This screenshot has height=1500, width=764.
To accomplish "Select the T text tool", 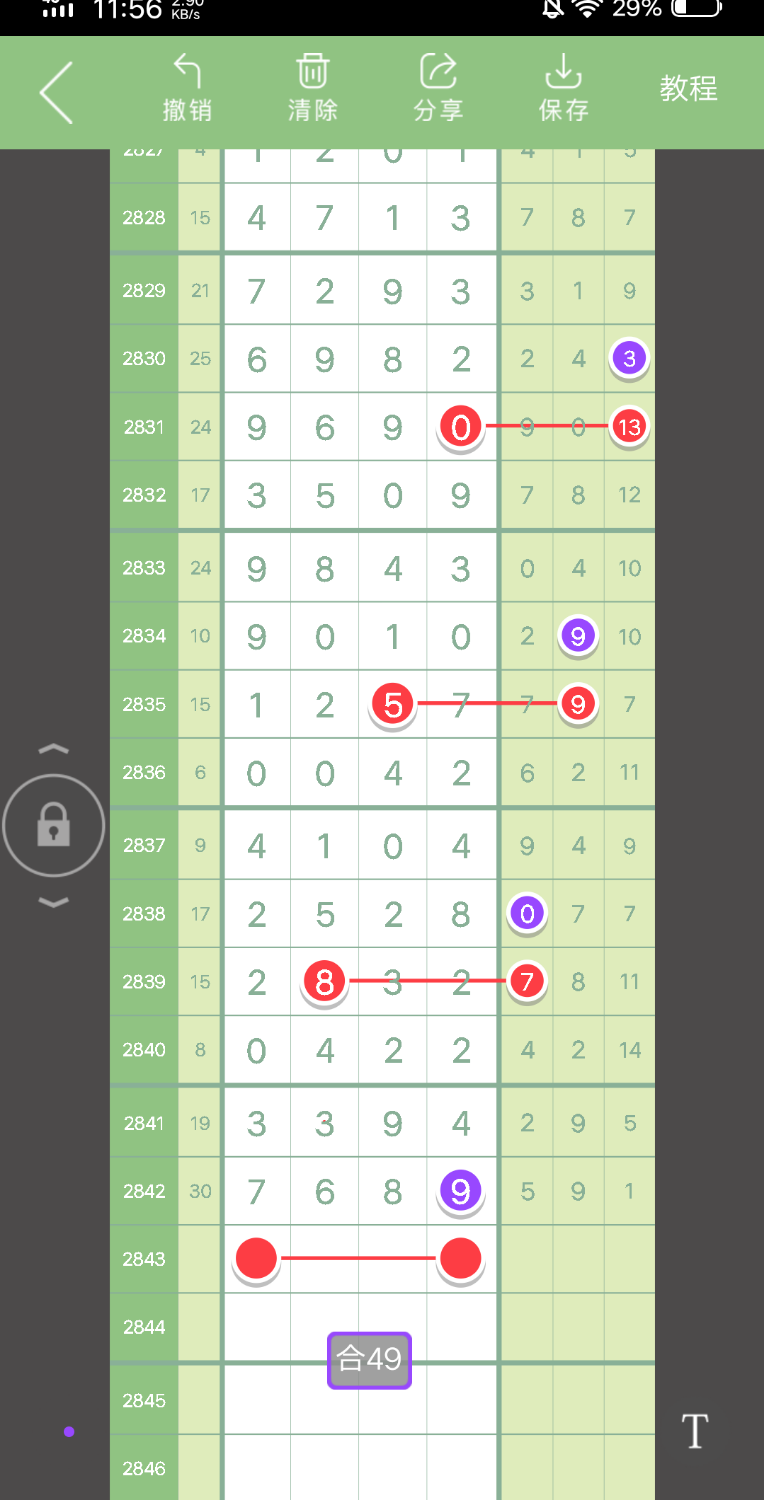I will (x=695, y=1431).
